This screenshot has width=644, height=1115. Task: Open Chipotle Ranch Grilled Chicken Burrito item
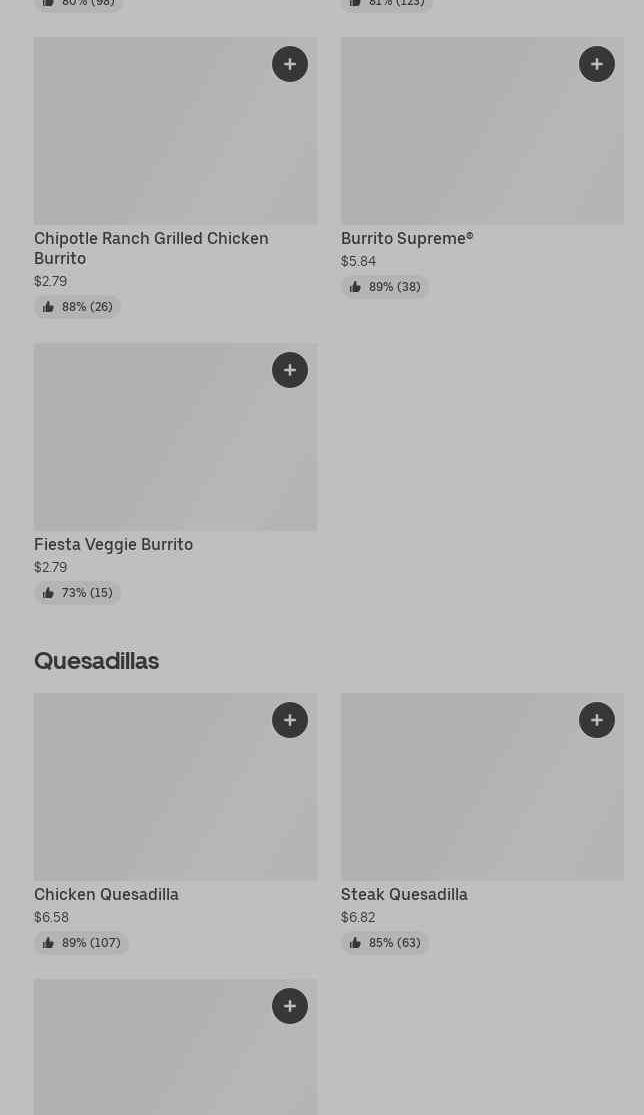pyautogui.click(x=151, y=247)
